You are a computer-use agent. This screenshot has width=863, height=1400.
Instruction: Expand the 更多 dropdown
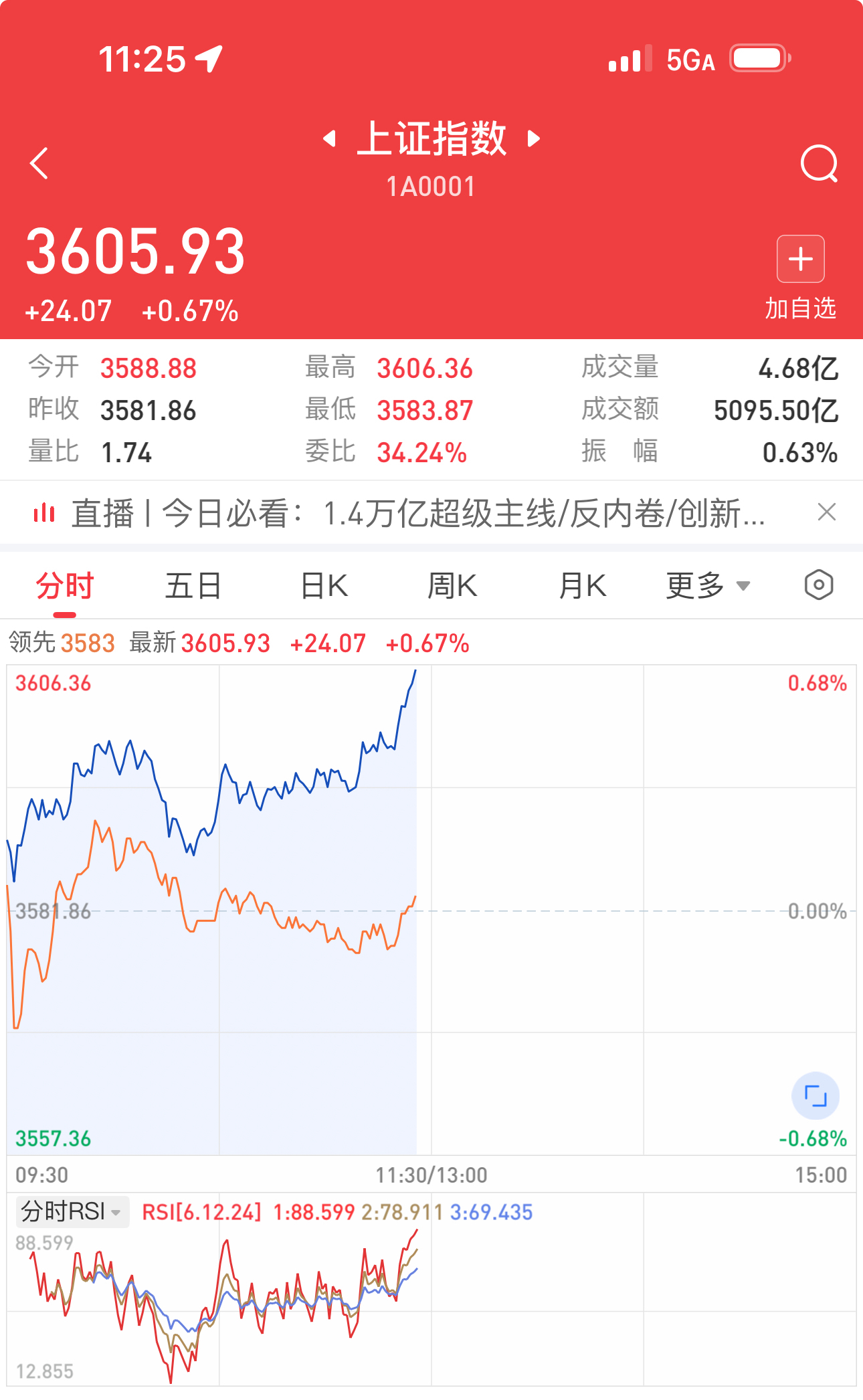[x=708, y=587]
